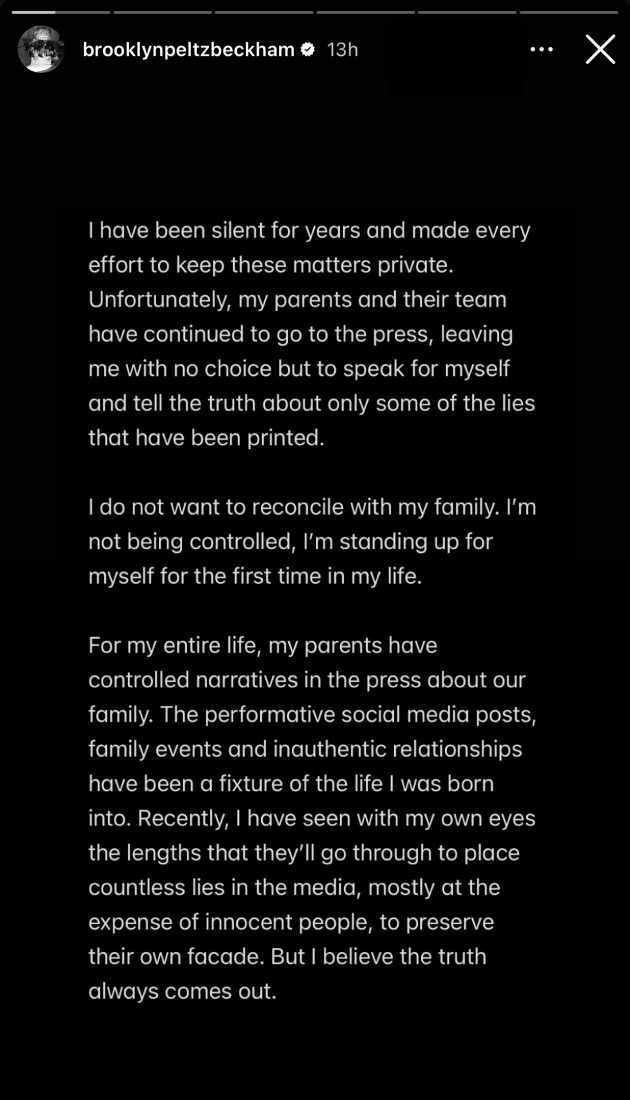Close the story viewer
Viewport: 630px width, 1100px height.
click(600, 49)
